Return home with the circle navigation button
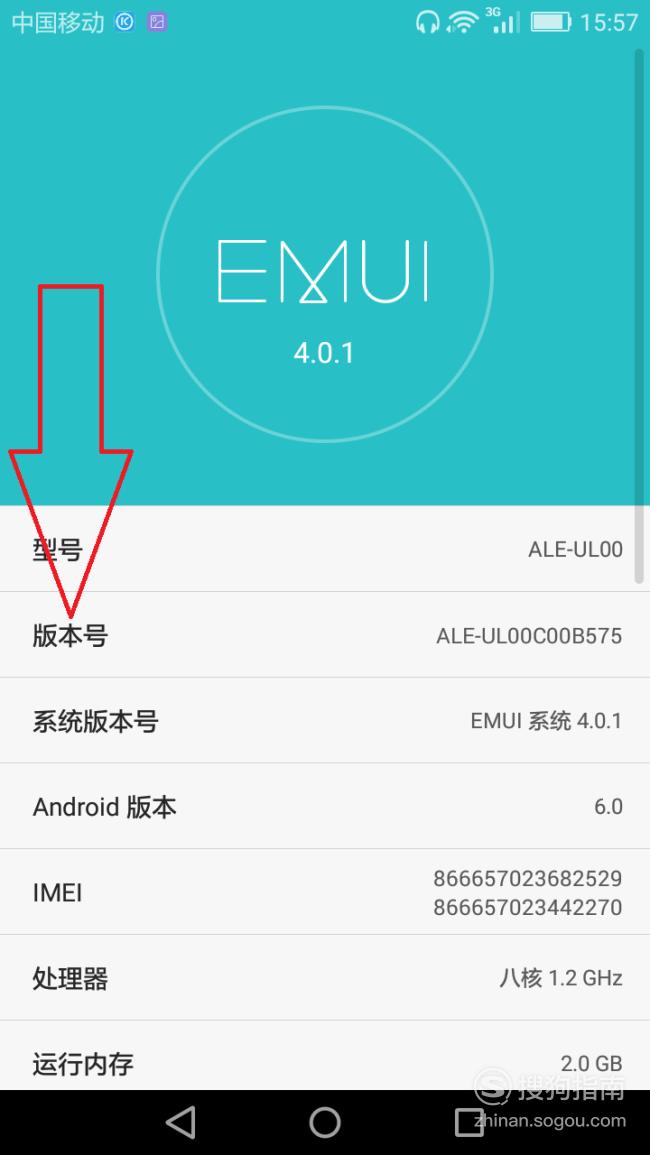The width and height of the screenshot is (650, 1155). pyautogui.click(x=325, y=1123)
